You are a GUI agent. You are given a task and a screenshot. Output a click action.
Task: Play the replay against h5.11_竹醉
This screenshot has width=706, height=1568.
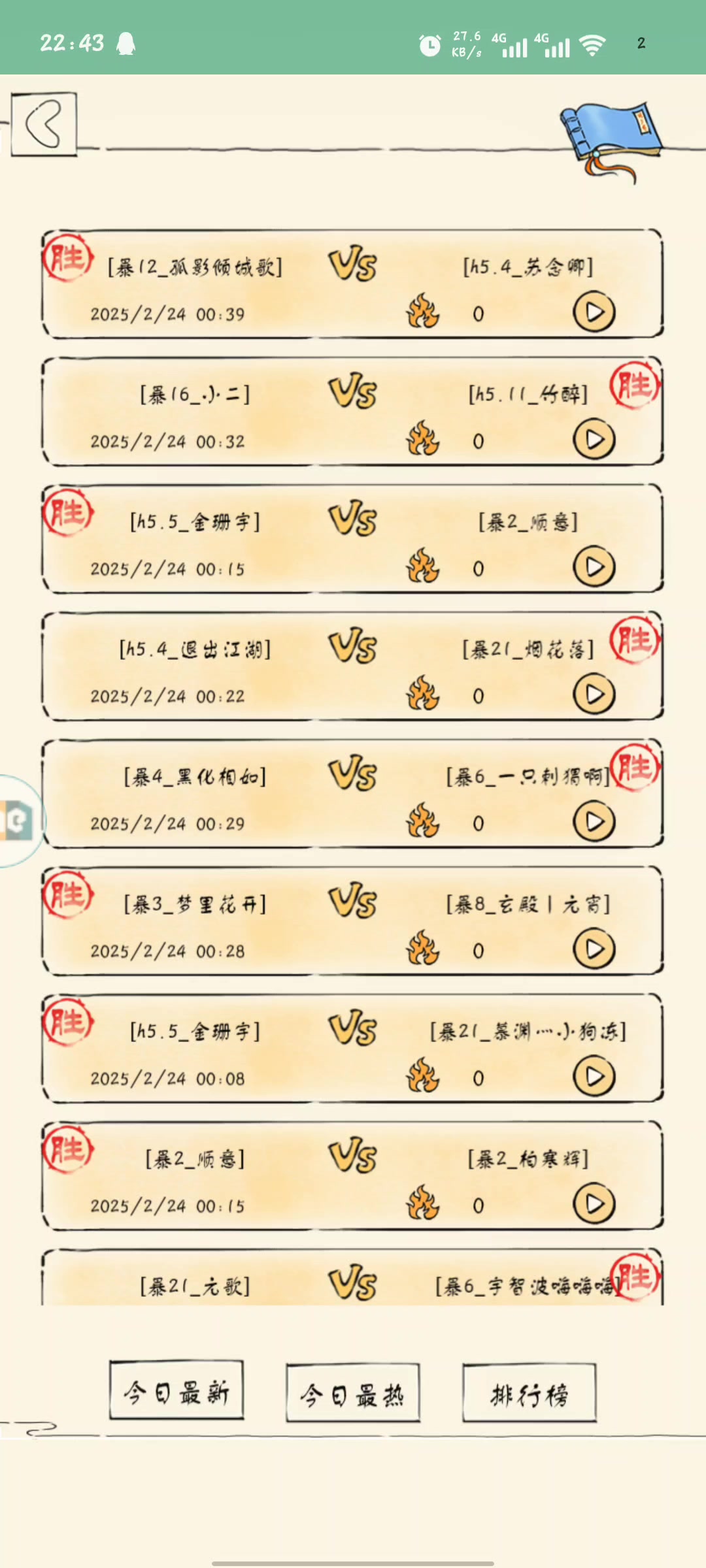click(594, 440)
